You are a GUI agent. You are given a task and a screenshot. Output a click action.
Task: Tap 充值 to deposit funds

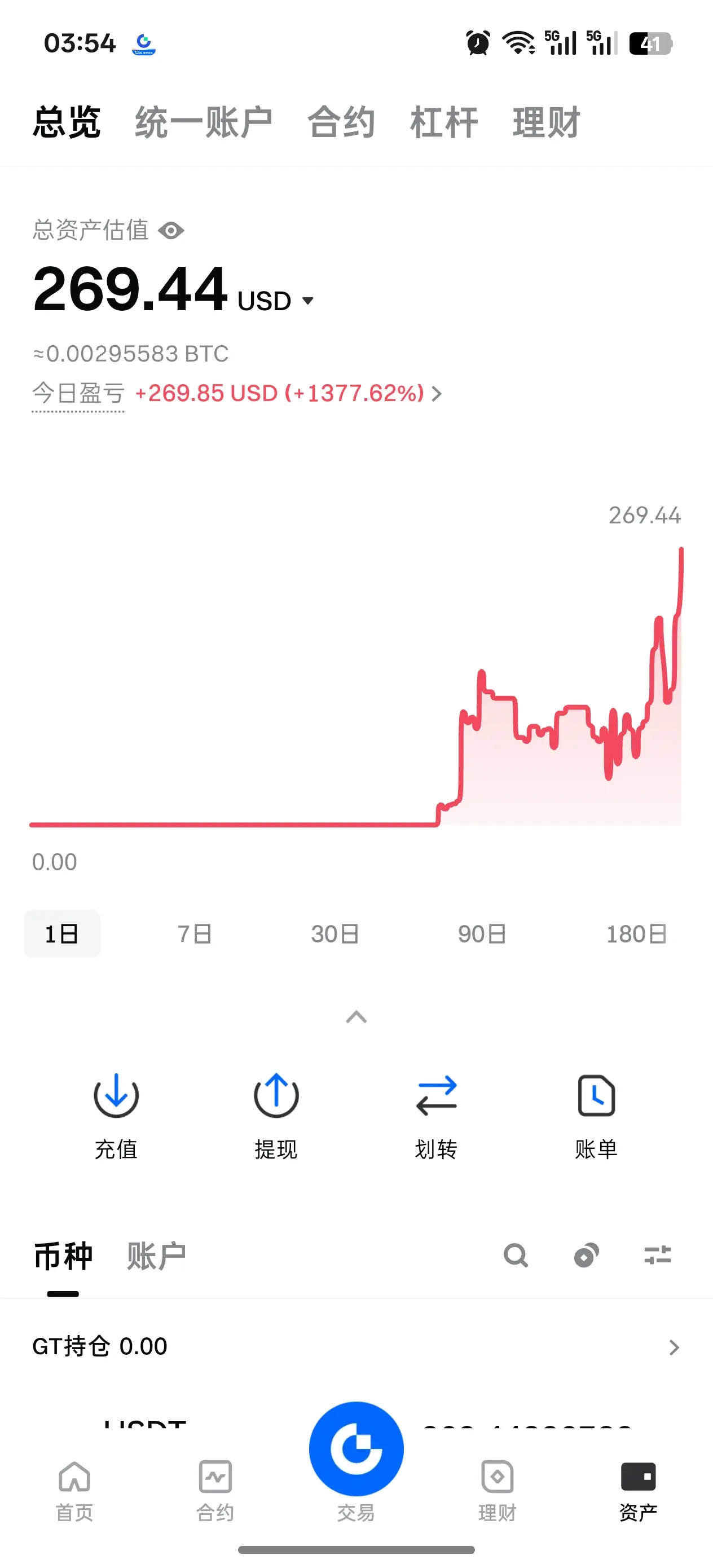116,1115
